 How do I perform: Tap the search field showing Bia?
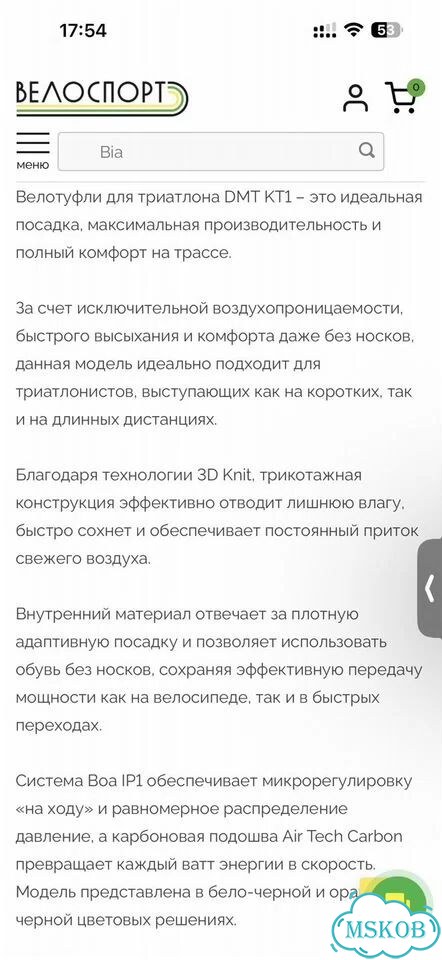tap(221, 151)
